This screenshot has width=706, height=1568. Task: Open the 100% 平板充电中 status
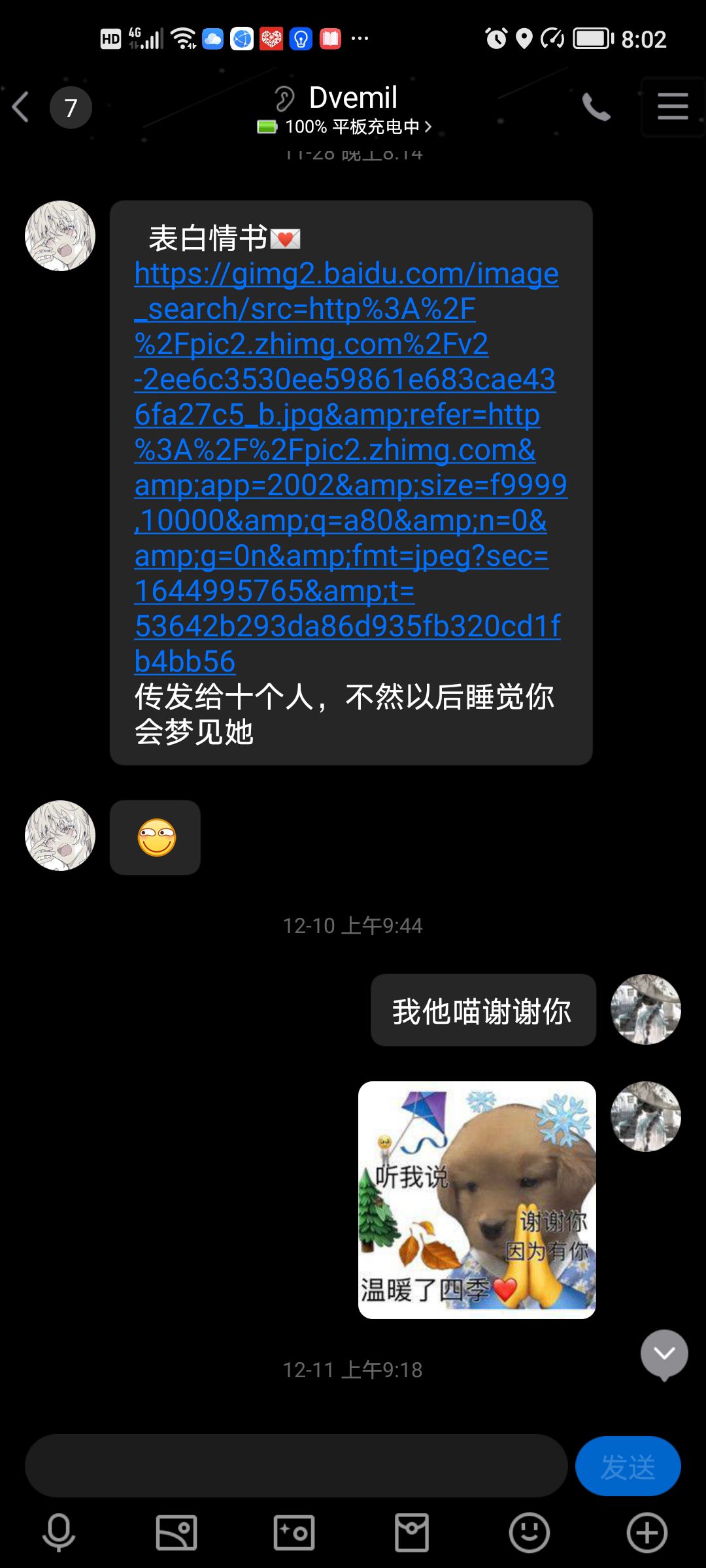345,127
